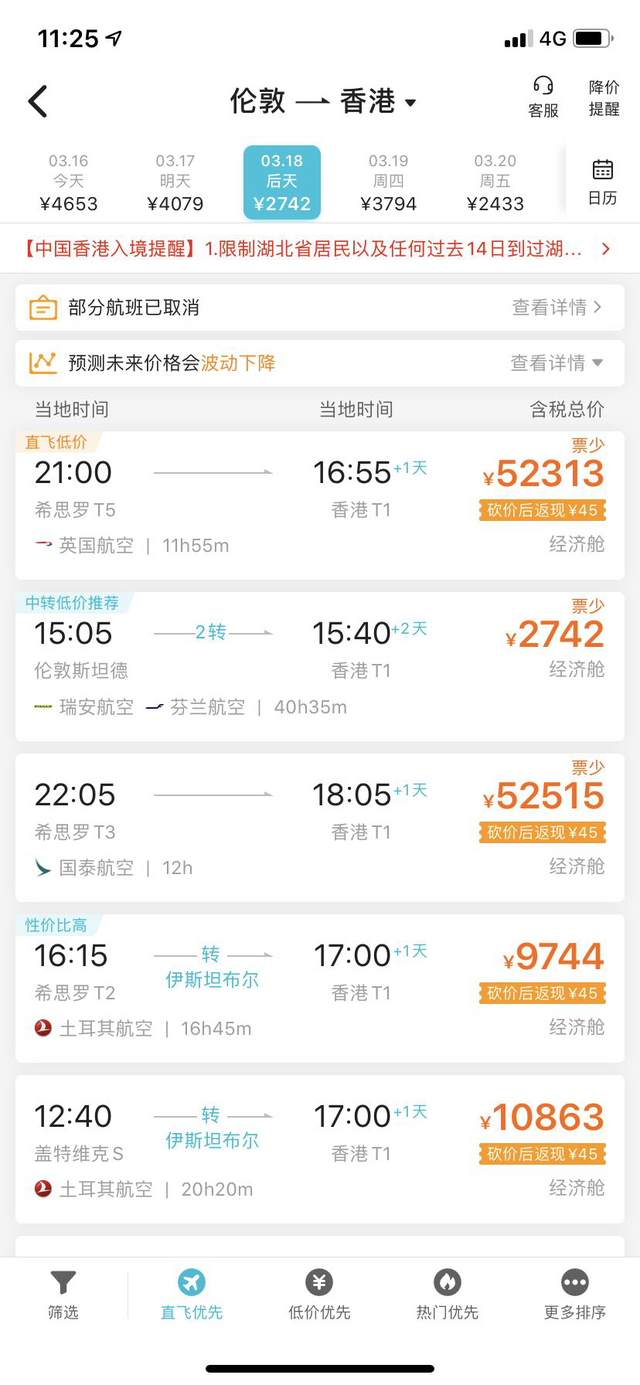
Task: Open the 土耳其航空 16:15 flight via 伊斯坦布尔
Action: (x=320, y=988)
